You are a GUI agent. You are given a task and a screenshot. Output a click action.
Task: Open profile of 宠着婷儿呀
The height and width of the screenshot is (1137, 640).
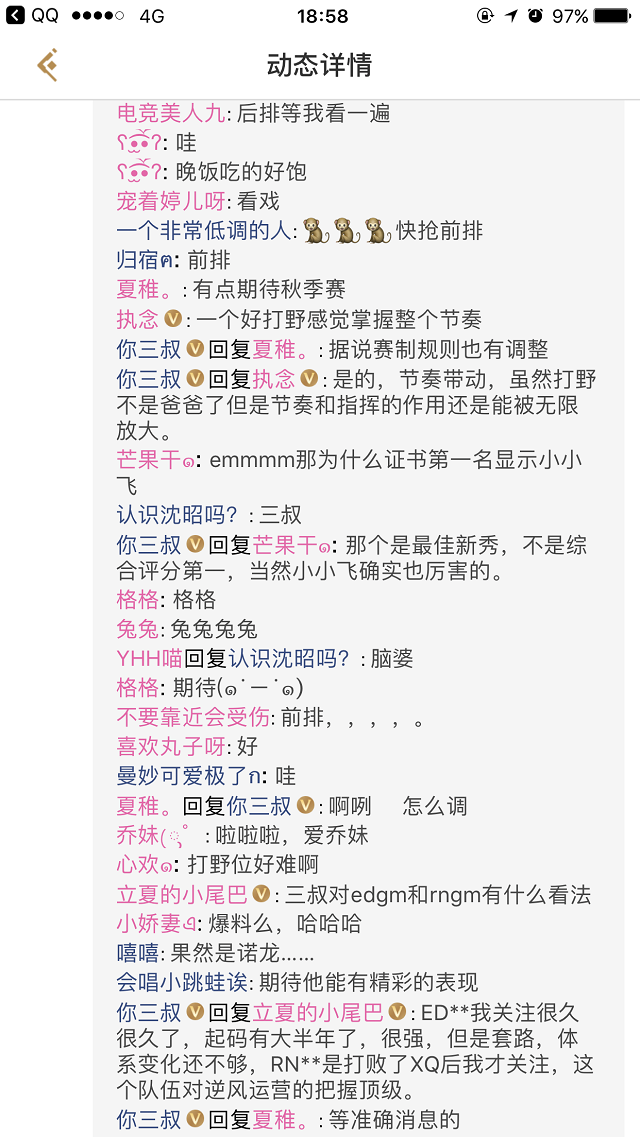(x=170, y=201)
